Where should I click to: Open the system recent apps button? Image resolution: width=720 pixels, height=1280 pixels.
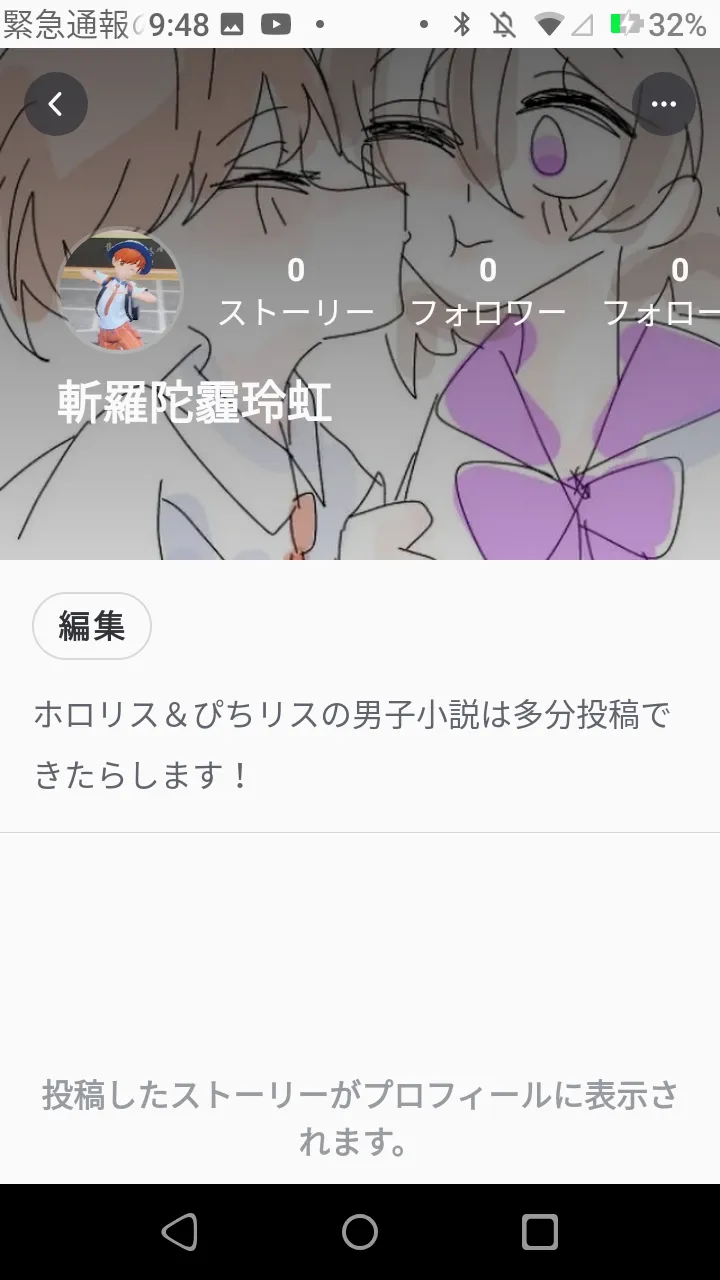coord(540,1232)
